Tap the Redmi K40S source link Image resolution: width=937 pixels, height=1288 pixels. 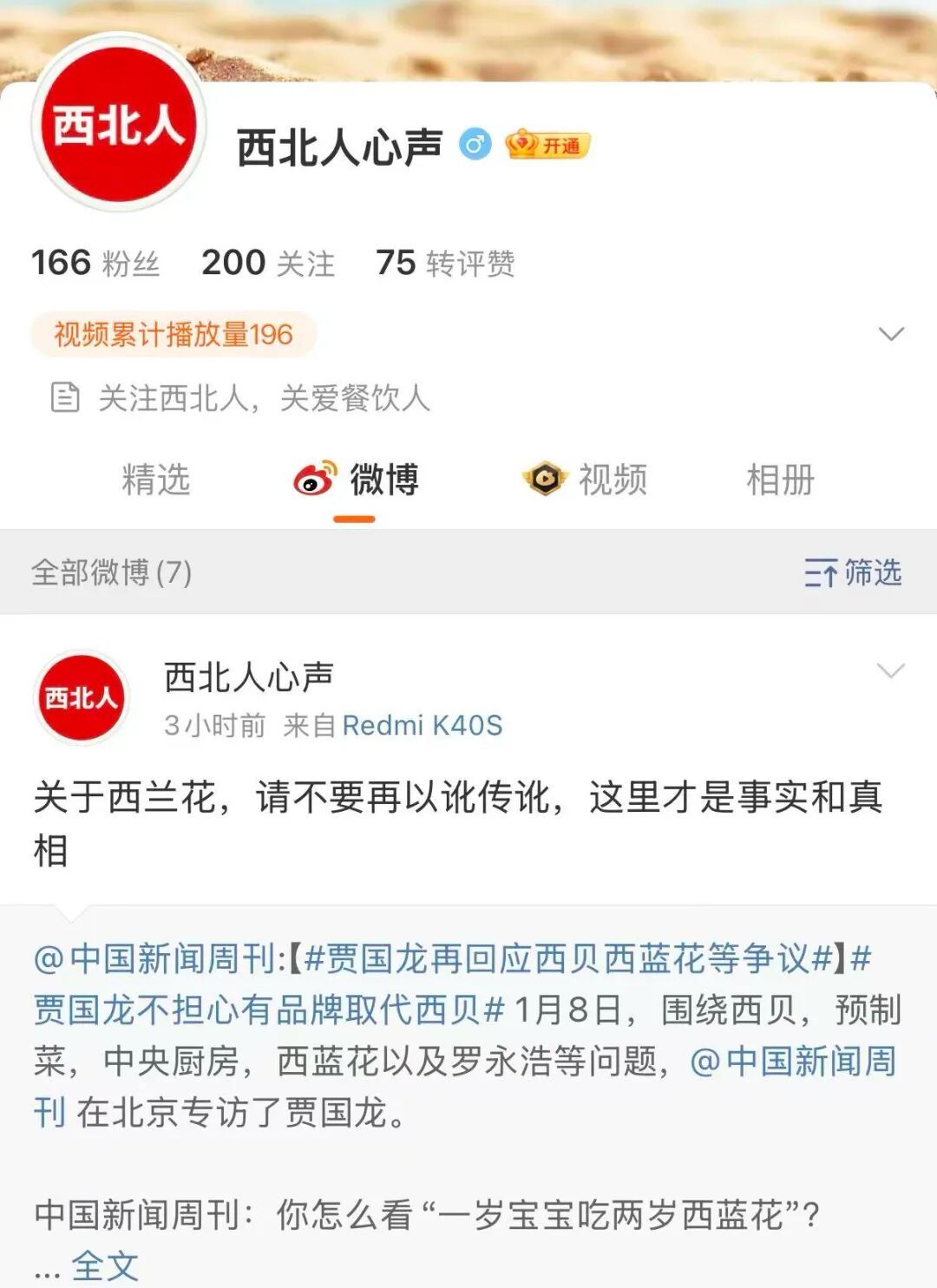point(423,725)
